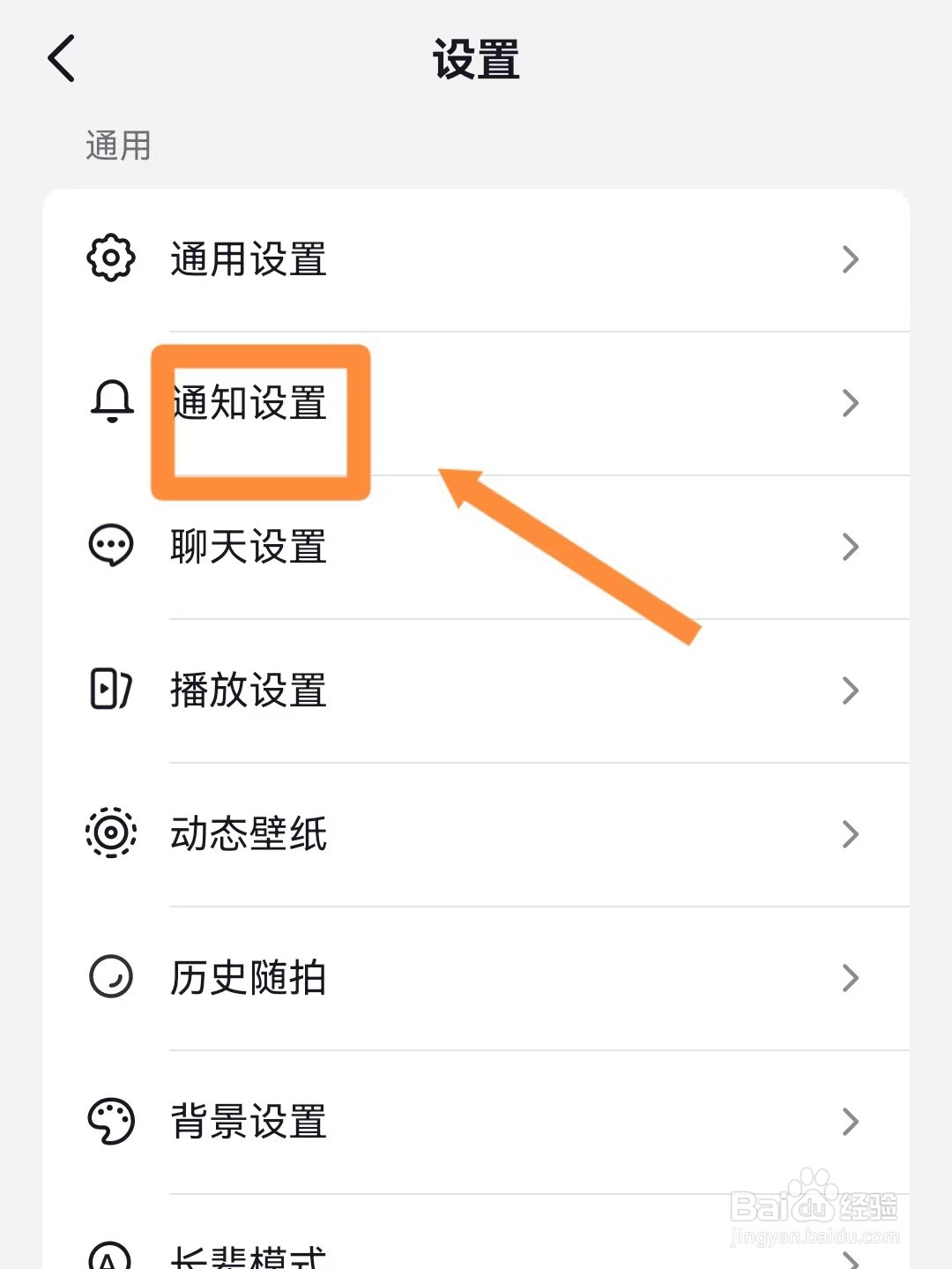This screenshot has width=952, height=1269.
Task: Tap the clock face icon beside 历史随拍
Action: pyautogui.click(x=109, y=978)
